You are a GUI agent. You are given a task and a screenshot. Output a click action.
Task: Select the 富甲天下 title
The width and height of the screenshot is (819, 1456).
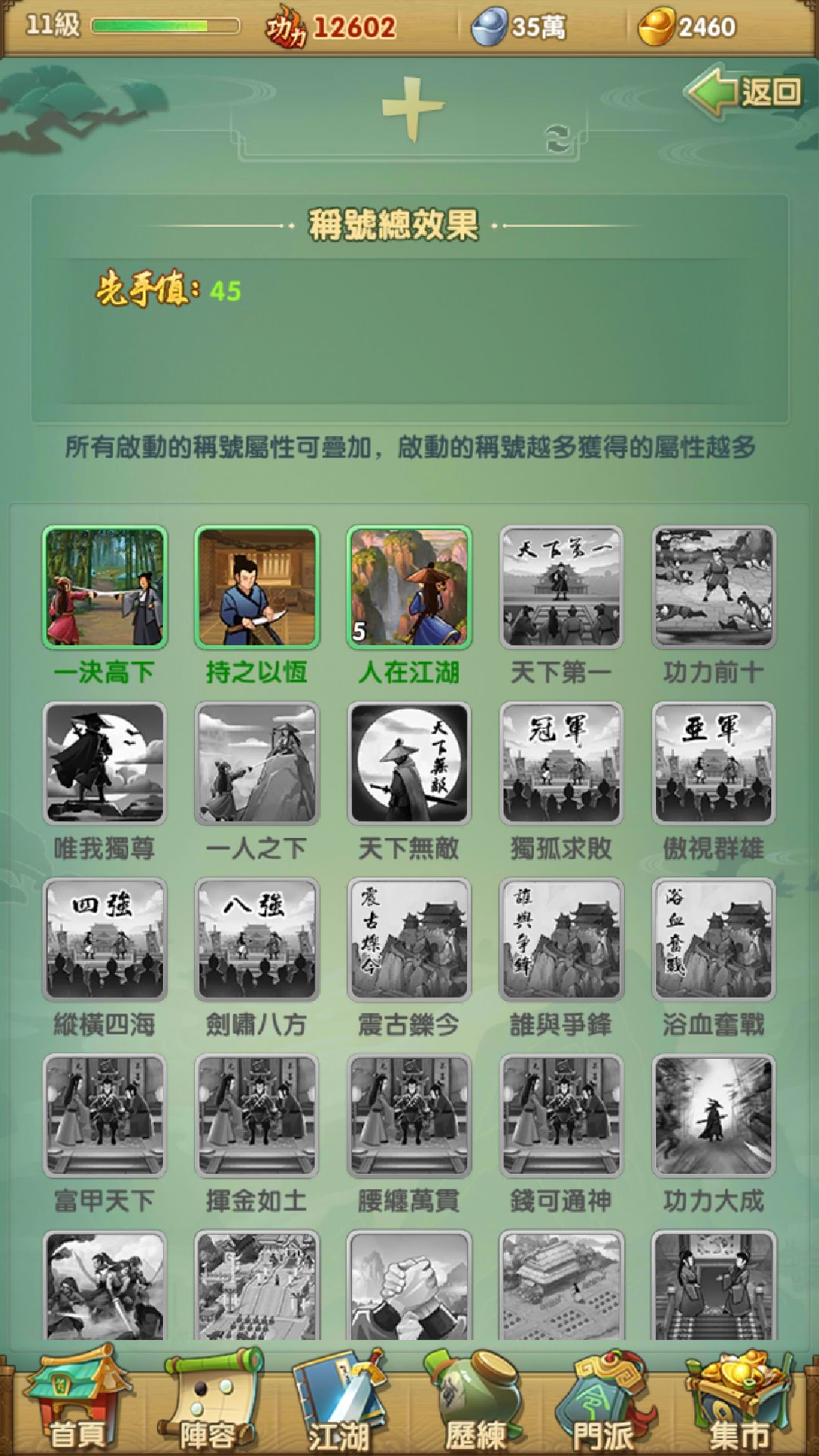click(x=105, y=1116)
